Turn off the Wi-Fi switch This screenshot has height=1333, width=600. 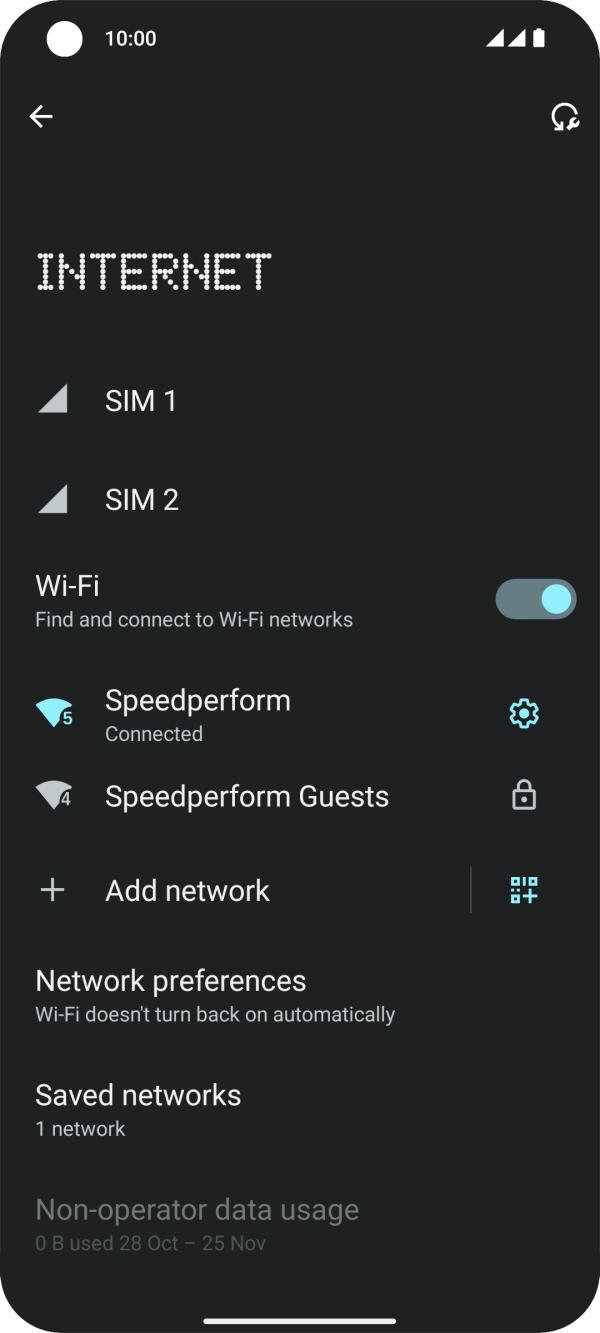535,599
